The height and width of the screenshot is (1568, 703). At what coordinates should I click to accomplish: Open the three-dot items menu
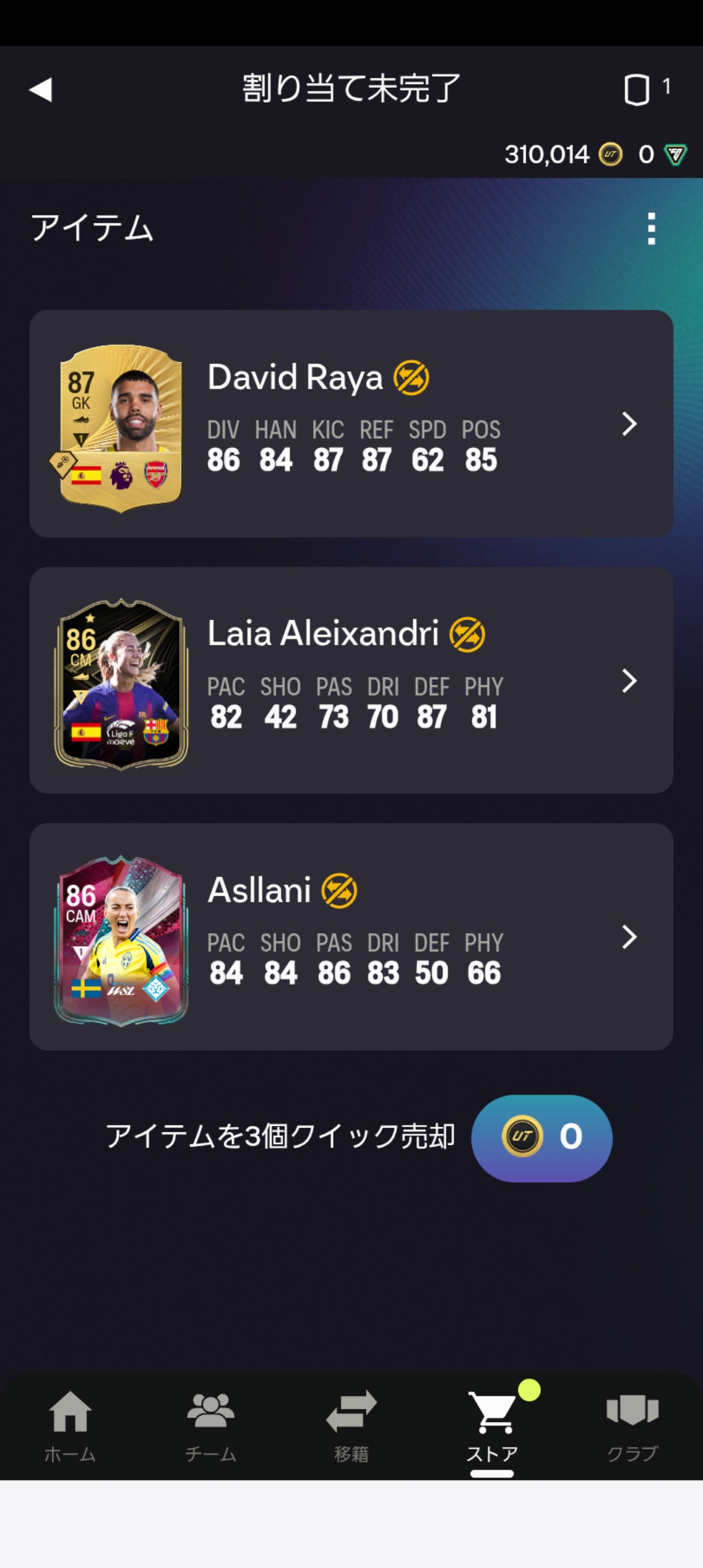(651, 229)
